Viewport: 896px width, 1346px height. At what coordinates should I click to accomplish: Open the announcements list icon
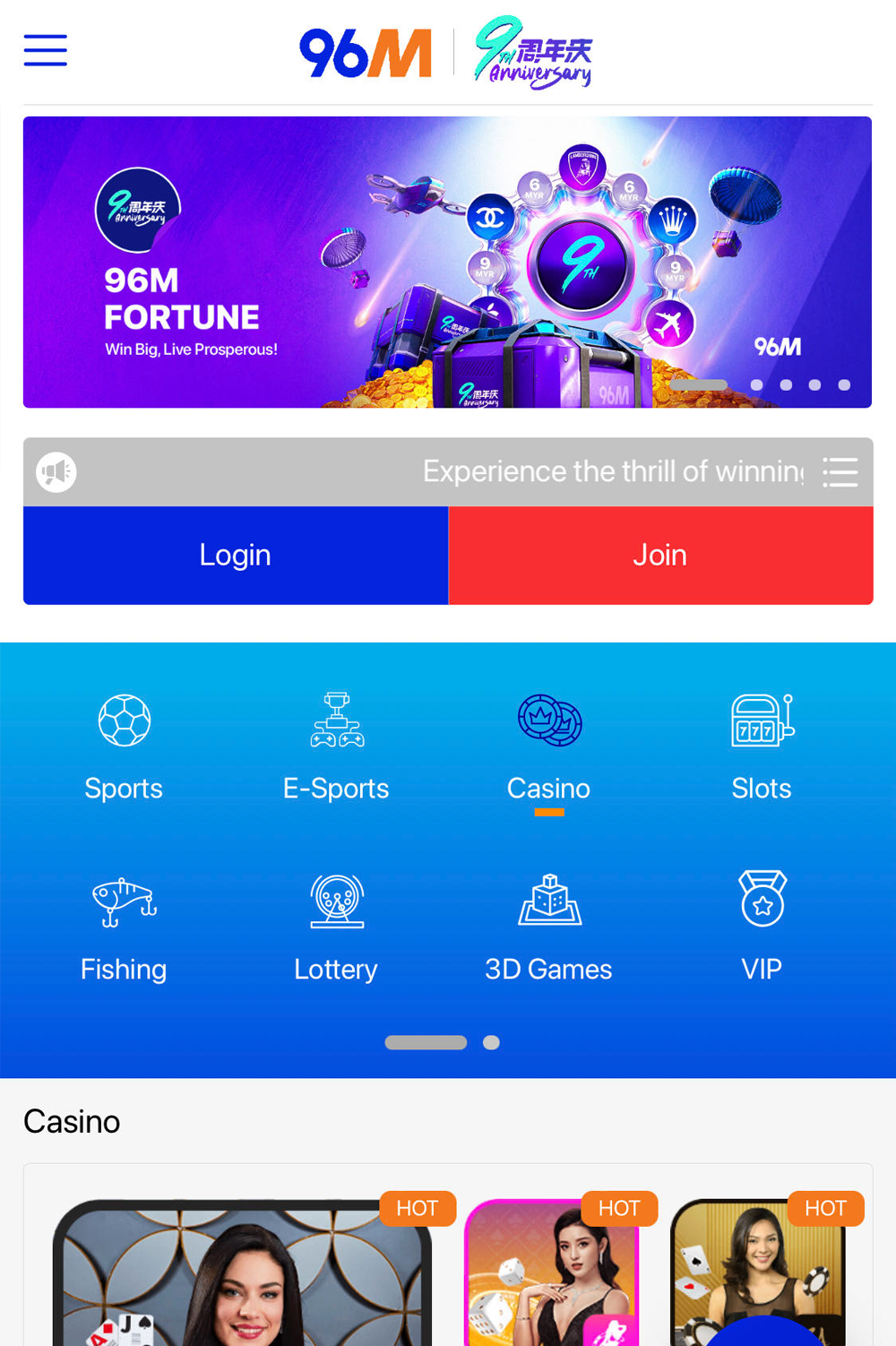pyautogui.click(x=840, y=472)
